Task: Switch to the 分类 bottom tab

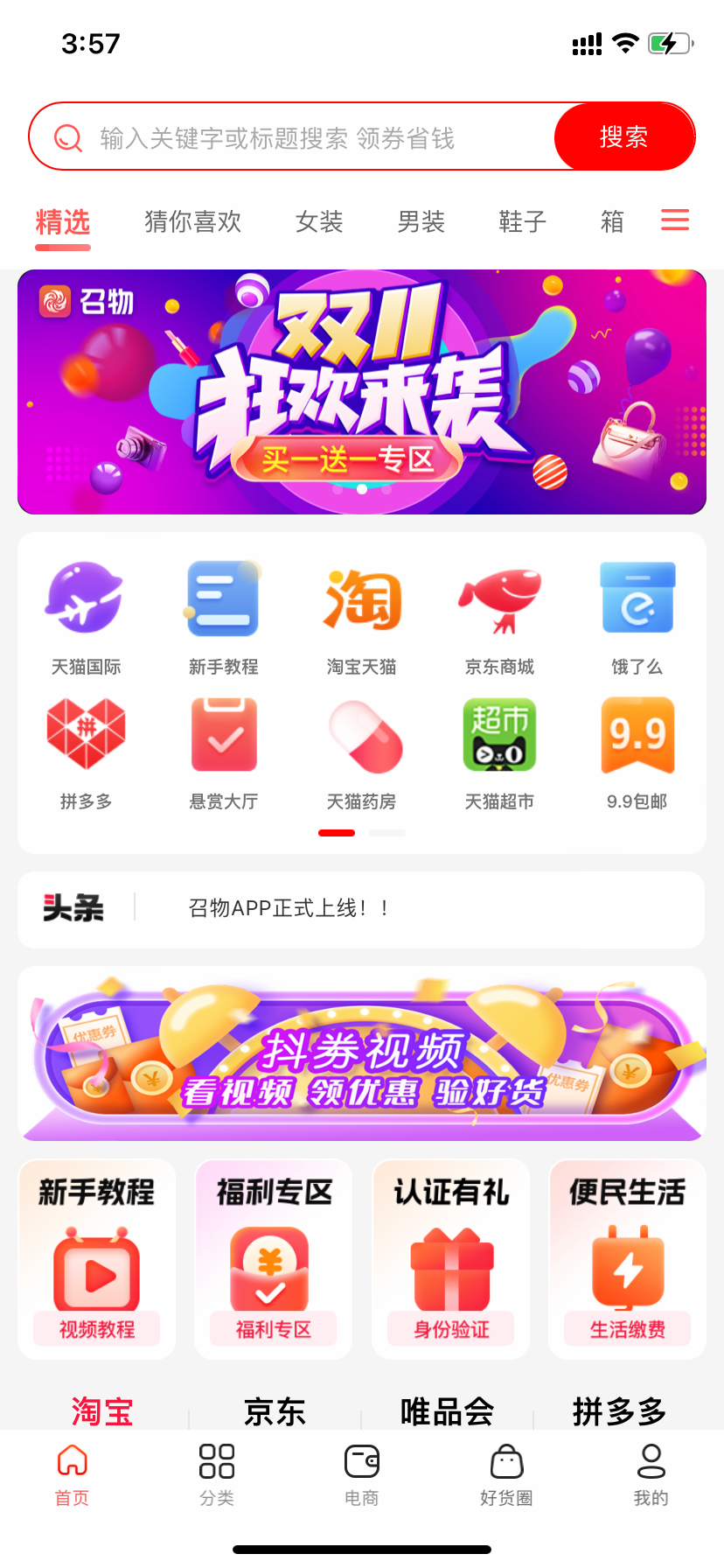Action: tap(217, 1474)
